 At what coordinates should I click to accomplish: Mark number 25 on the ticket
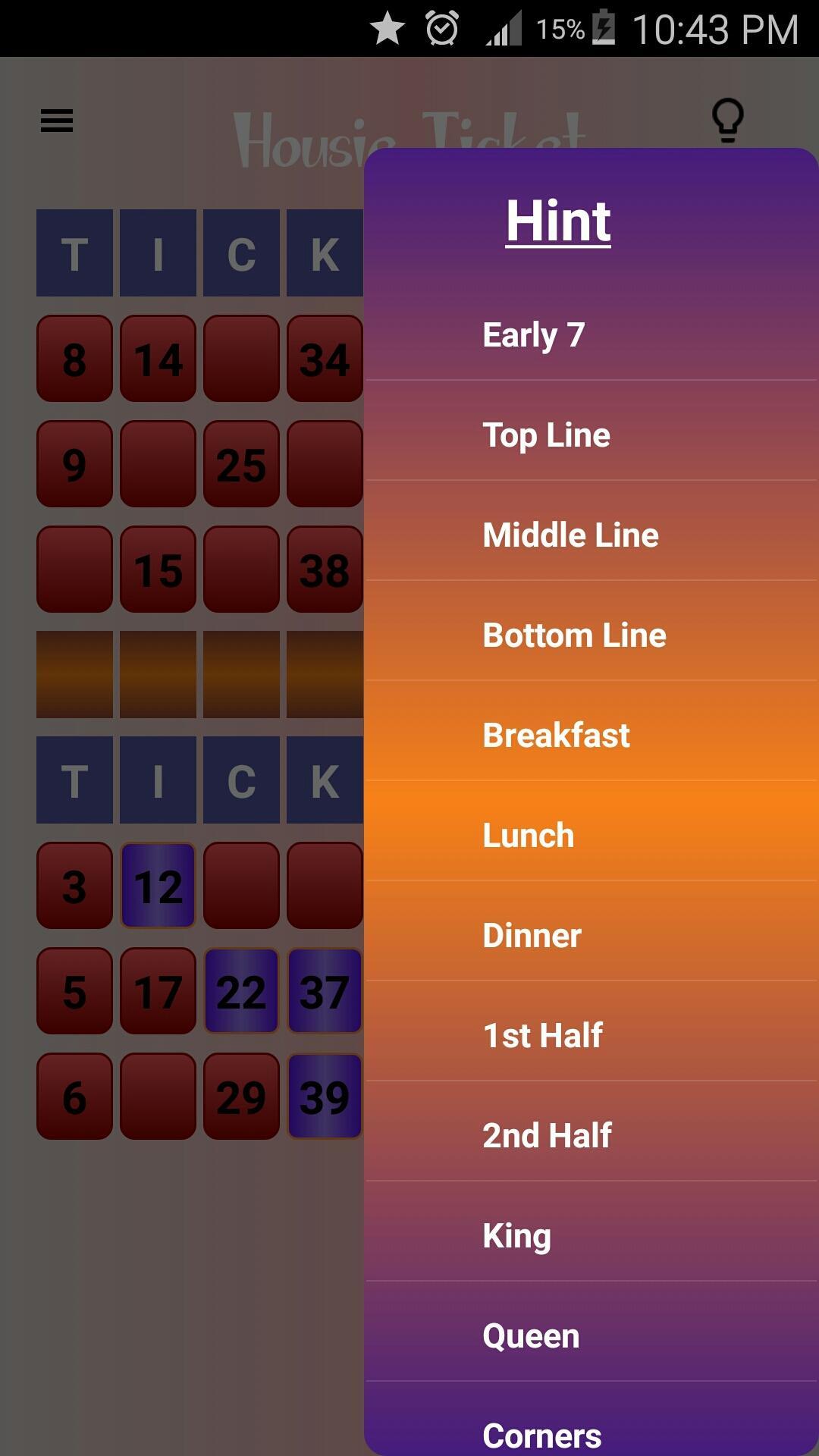[x=241, y=464]
